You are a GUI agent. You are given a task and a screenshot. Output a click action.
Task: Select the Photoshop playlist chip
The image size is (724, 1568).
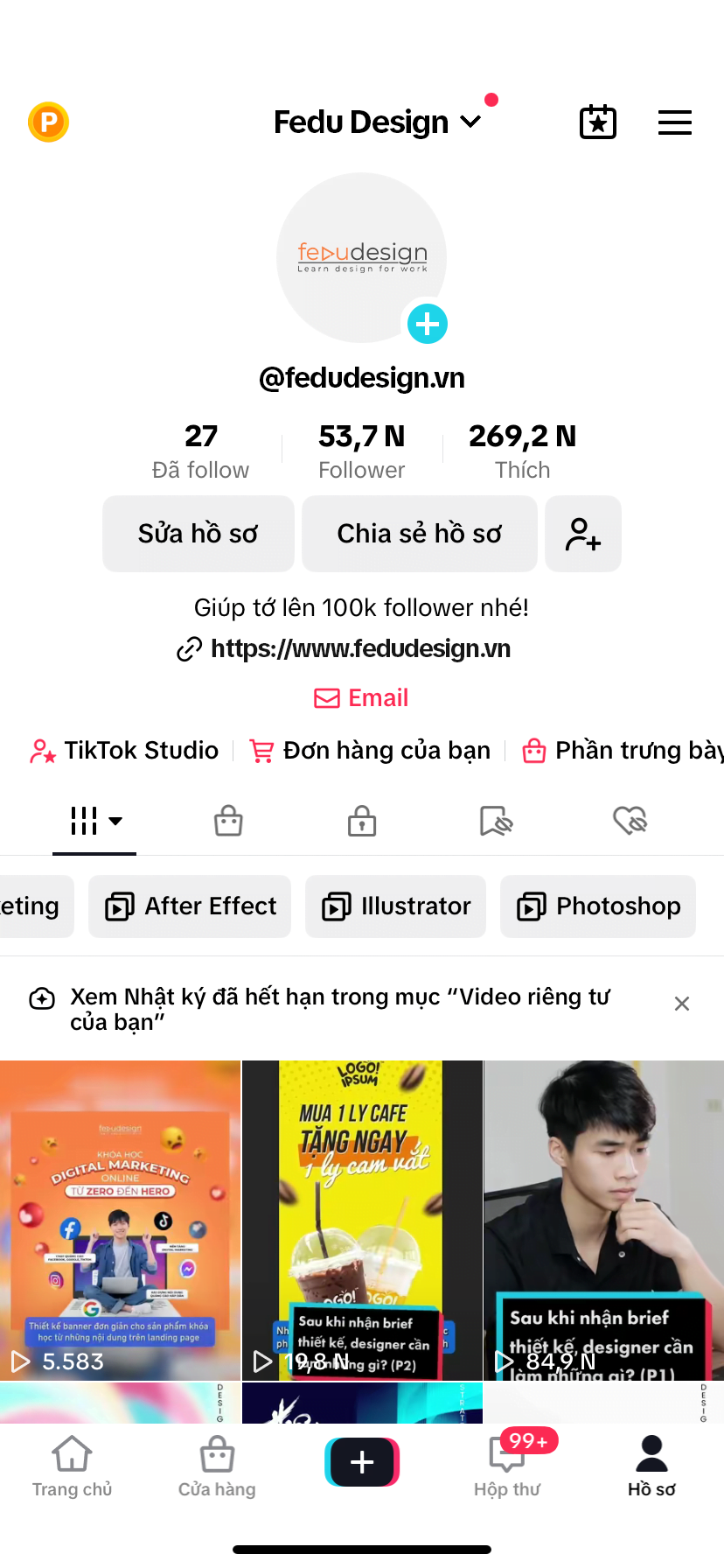tap(598, 906)
